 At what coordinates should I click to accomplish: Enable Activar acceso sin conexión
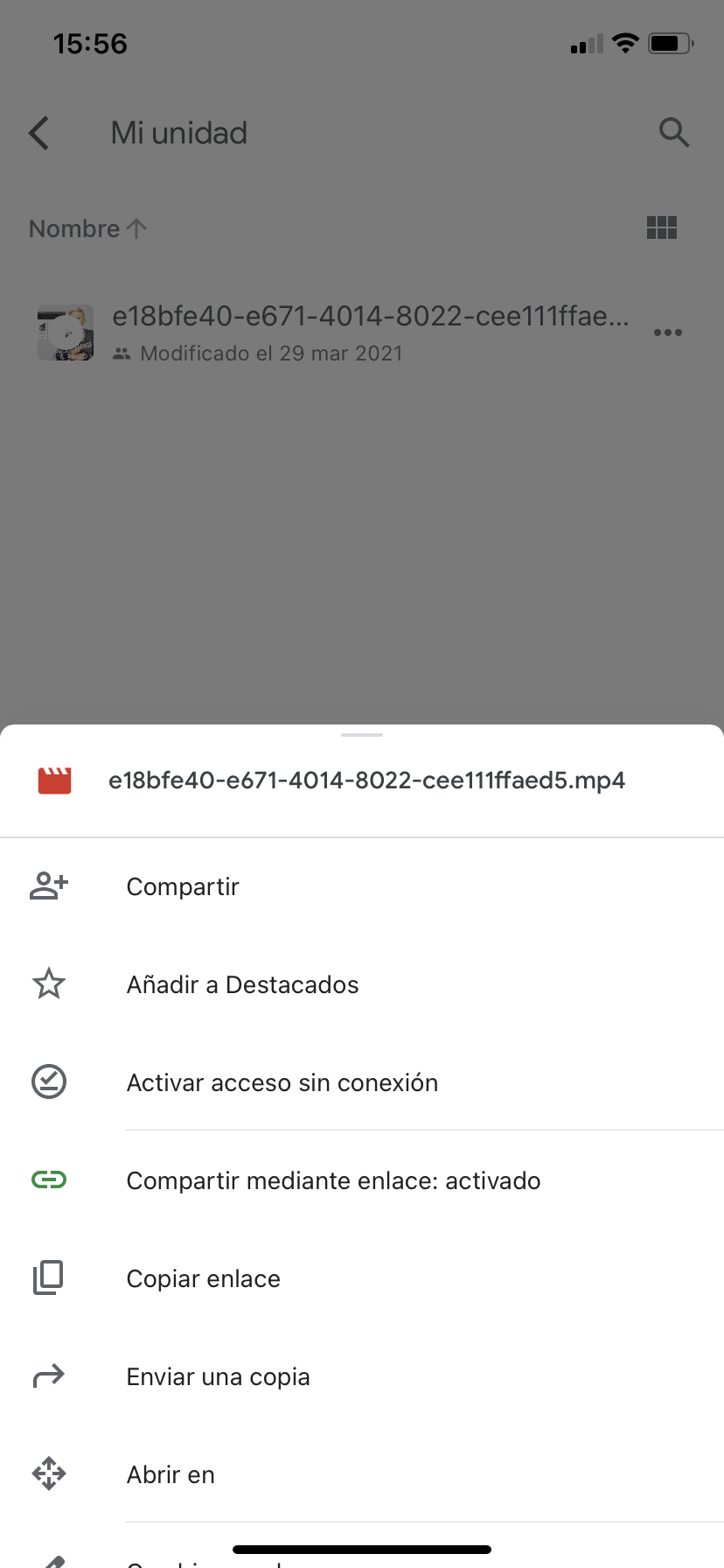282,1082
